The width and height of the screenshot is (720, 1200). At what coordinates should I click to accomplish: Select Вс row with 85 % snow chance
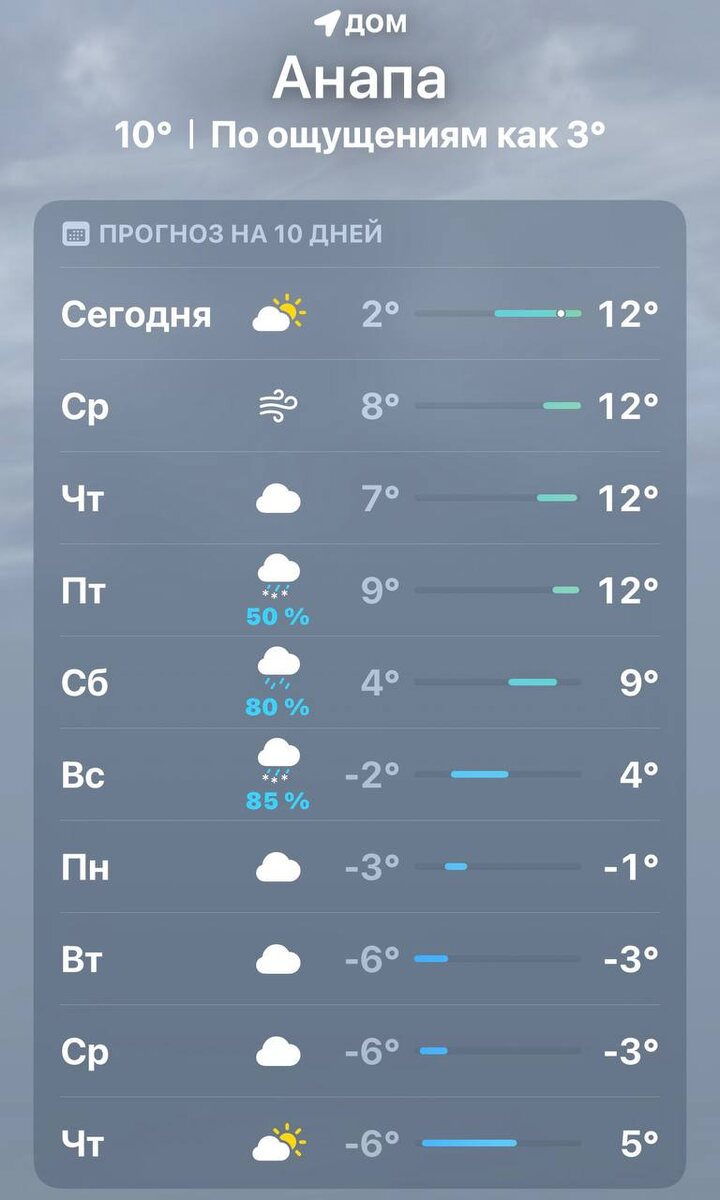360,775
